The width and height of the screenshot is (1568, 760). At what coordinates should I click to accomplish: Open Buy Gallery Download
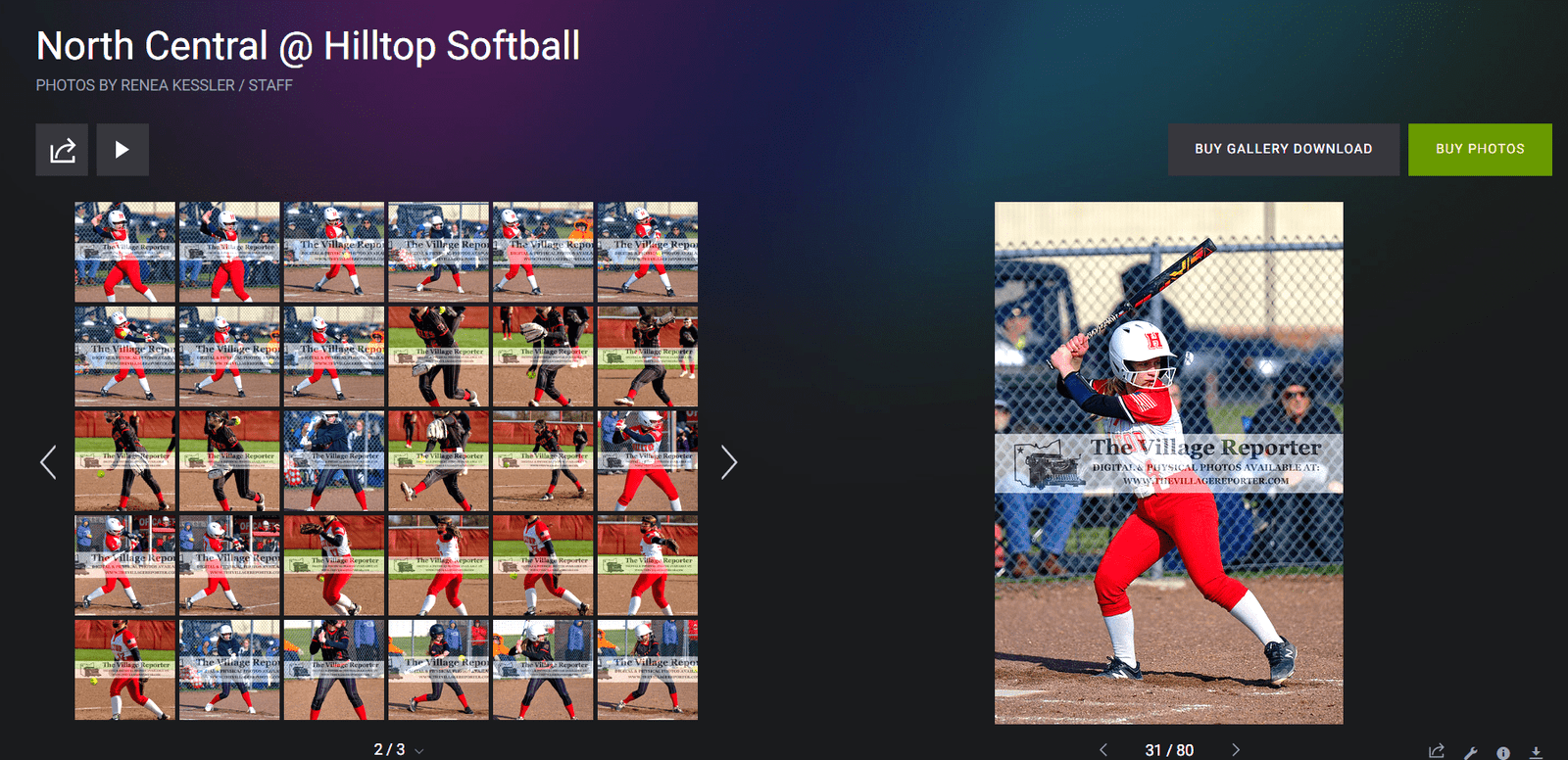(x=1283, y=149)
